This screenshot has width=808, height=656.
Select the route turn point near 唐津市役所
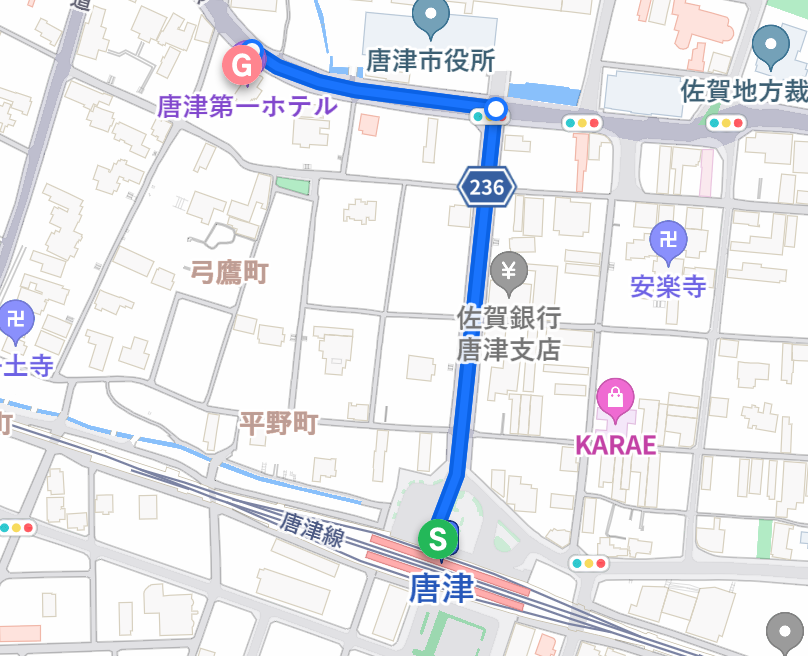tap(496, 109)
